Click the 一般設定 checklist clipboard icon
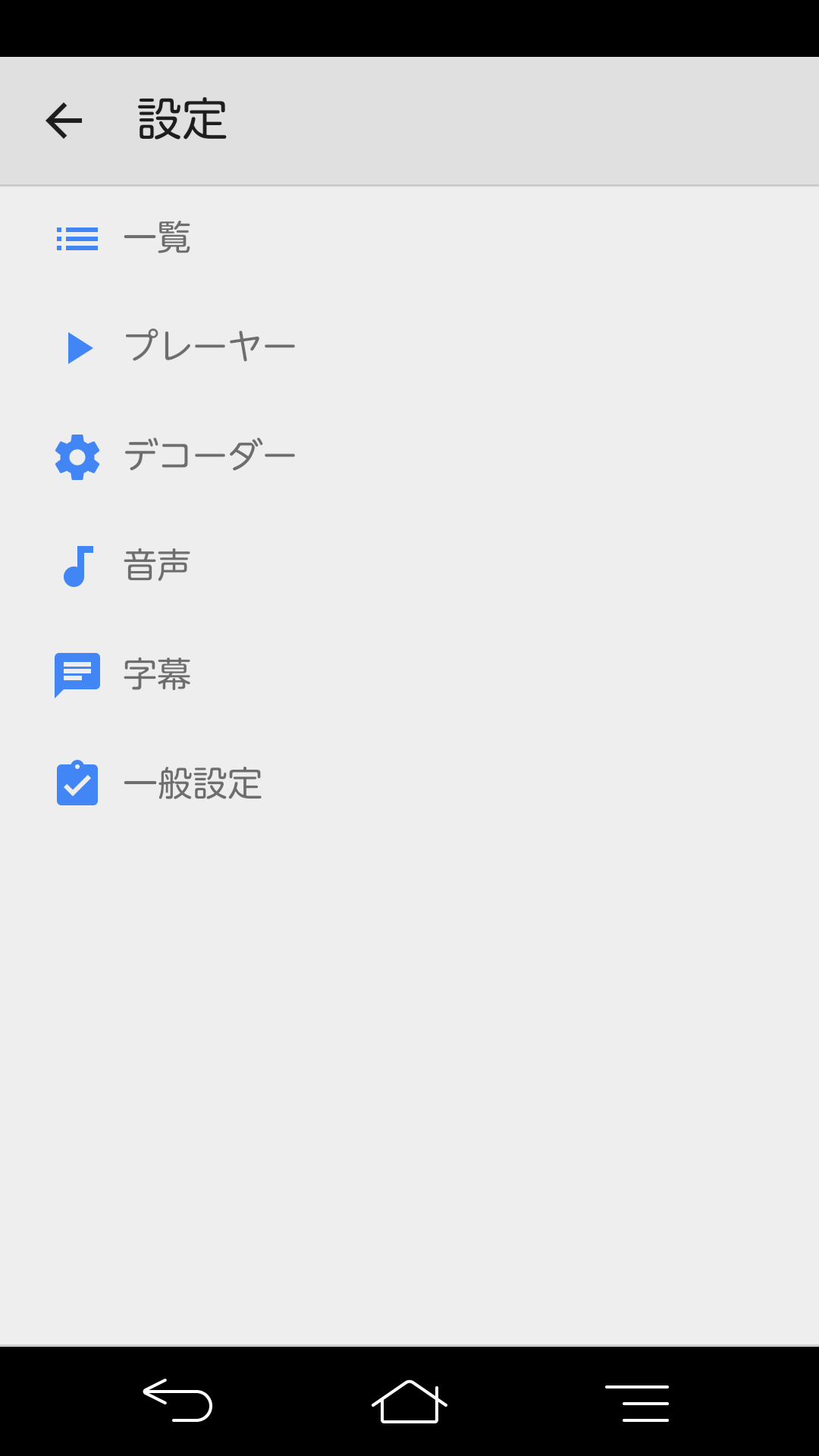 pyautogui.click(x=77, y=784)
